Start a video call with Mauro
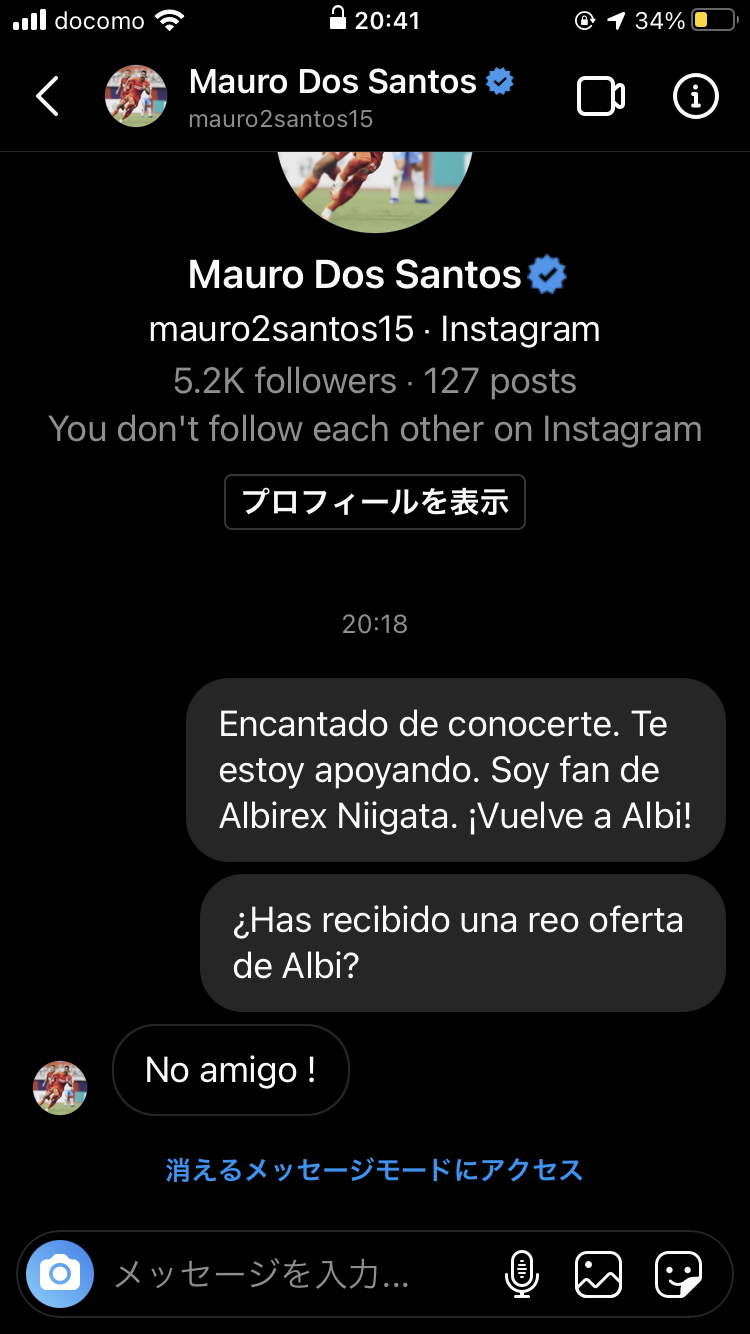750x1334 pixels. pos(601,96)
